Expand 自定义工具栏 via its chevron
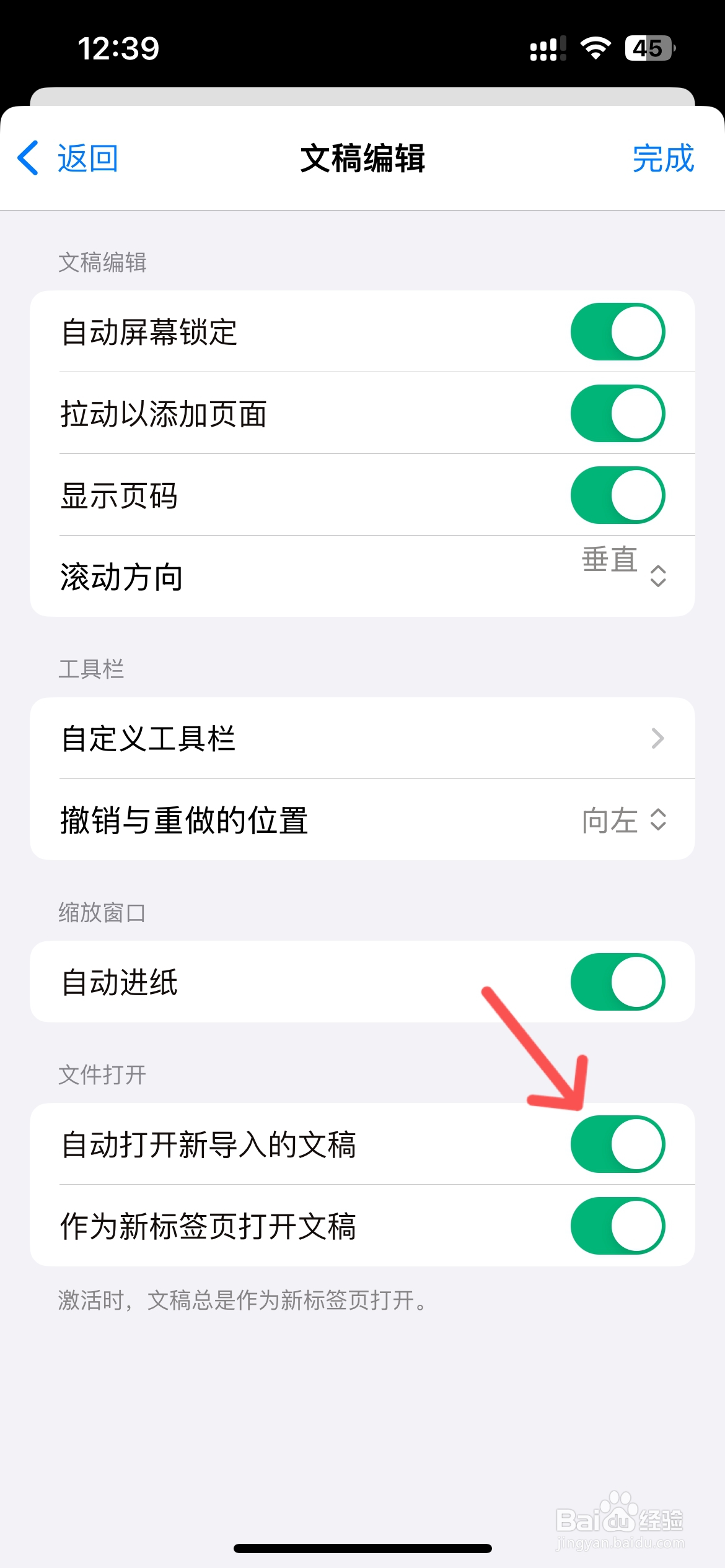This screenshot has height=1568, width=725. point(659,738)
